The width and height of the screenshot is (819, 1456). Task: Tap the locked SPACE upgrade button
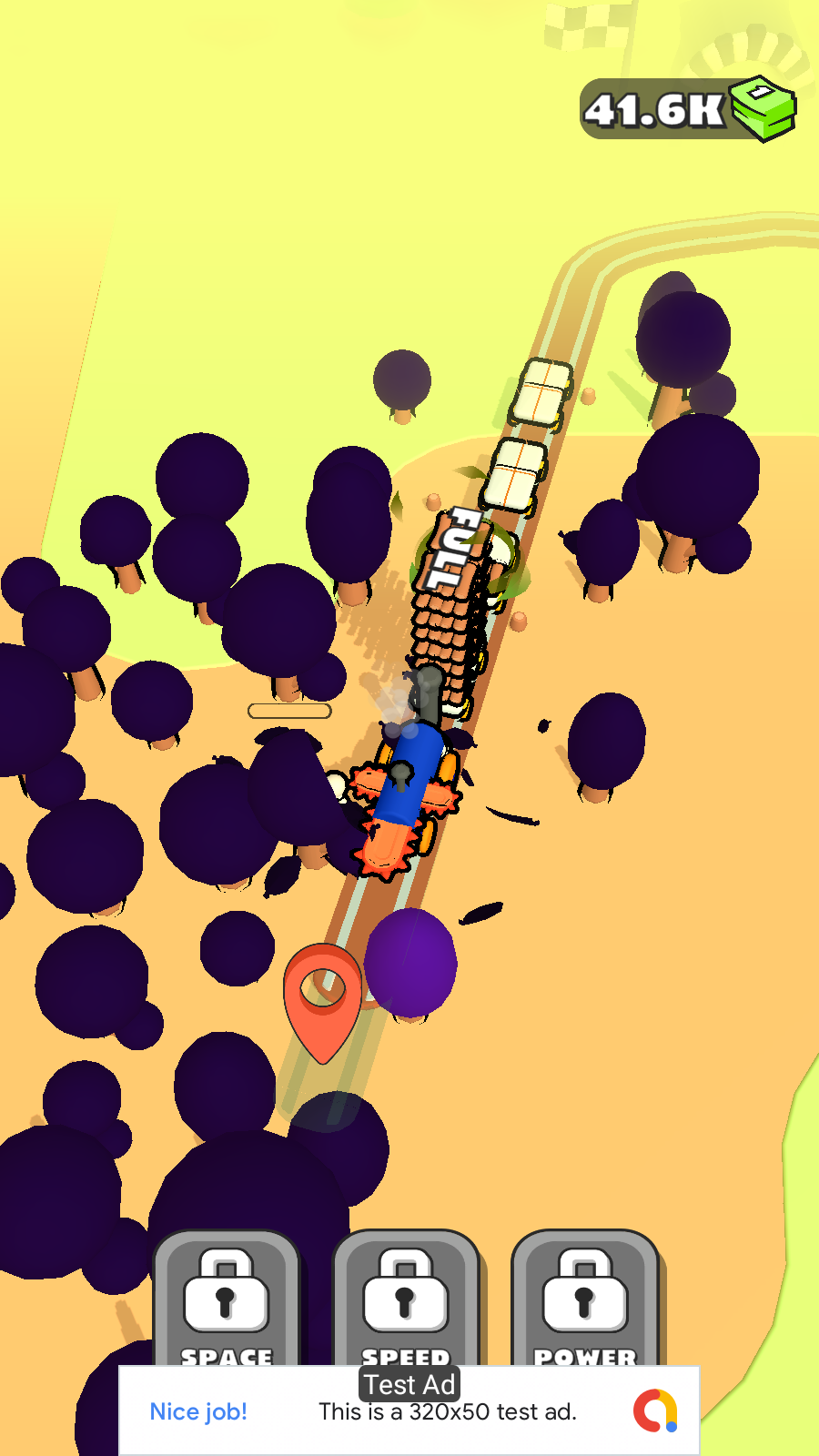pos(226,1301)
